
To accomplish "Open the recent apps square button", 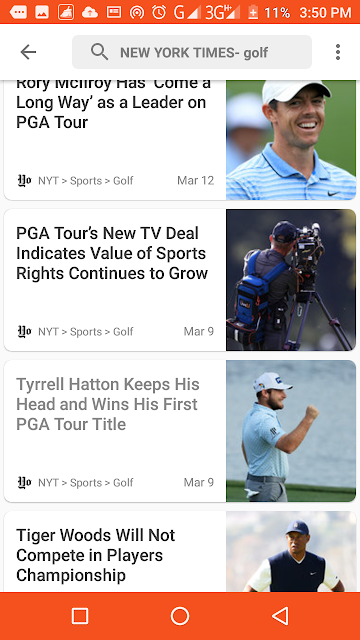I will pos(80,616).
